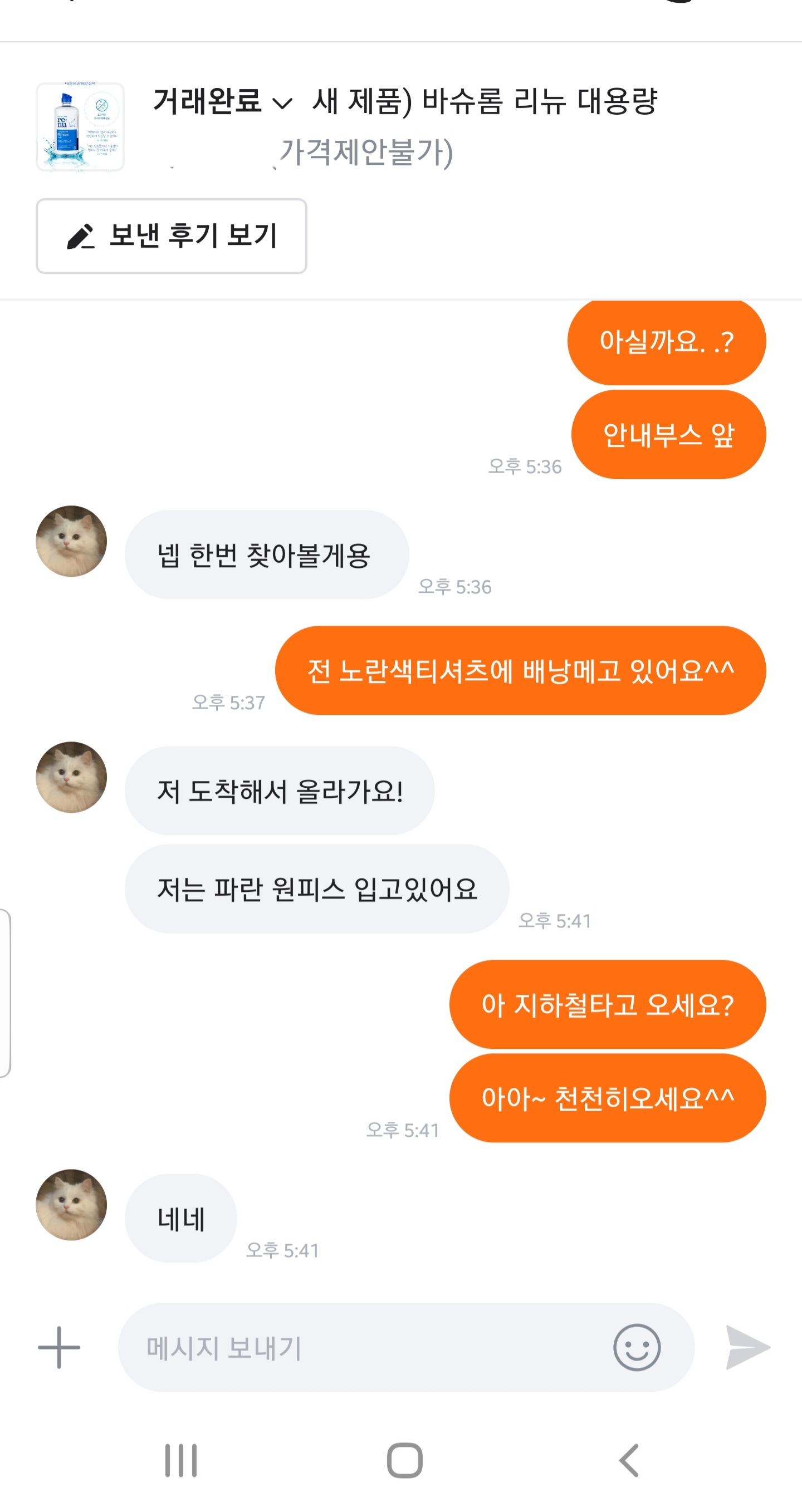Open the emoji sticker picker
802x1512 pixels.
(637, 1347)
